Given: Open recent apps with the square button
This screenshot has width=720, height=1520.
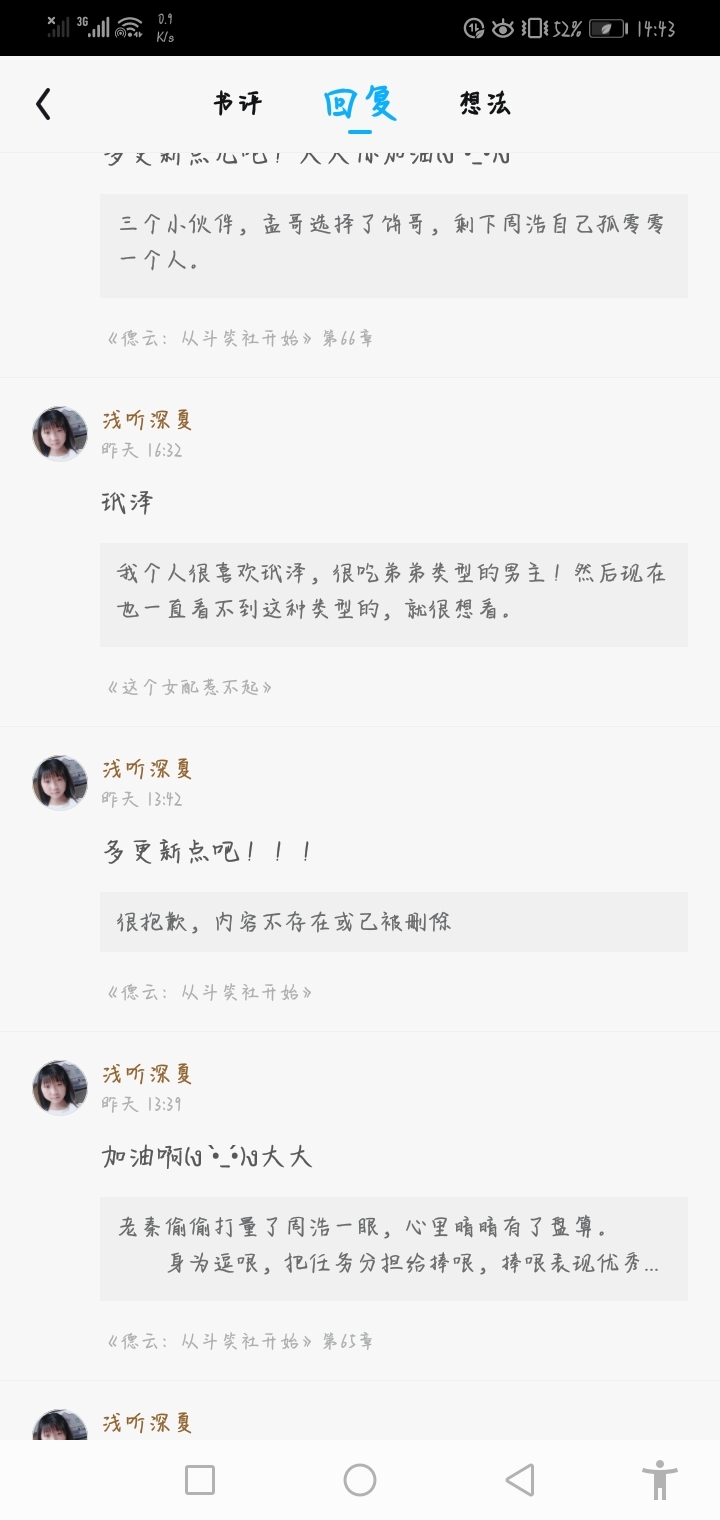Looking at the screenshot, I should tap(200, 1480).
